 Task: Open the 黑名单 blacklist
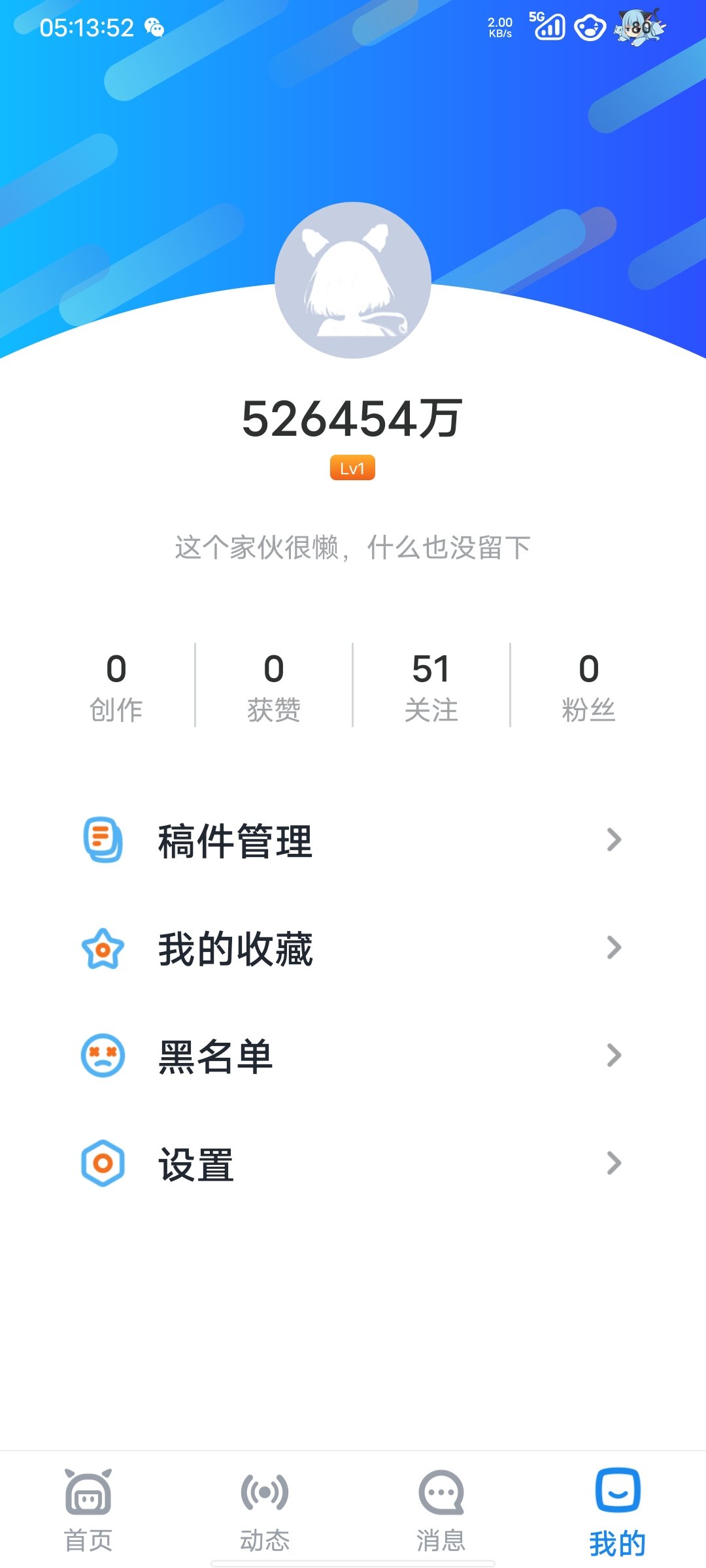click(352, 1056)
